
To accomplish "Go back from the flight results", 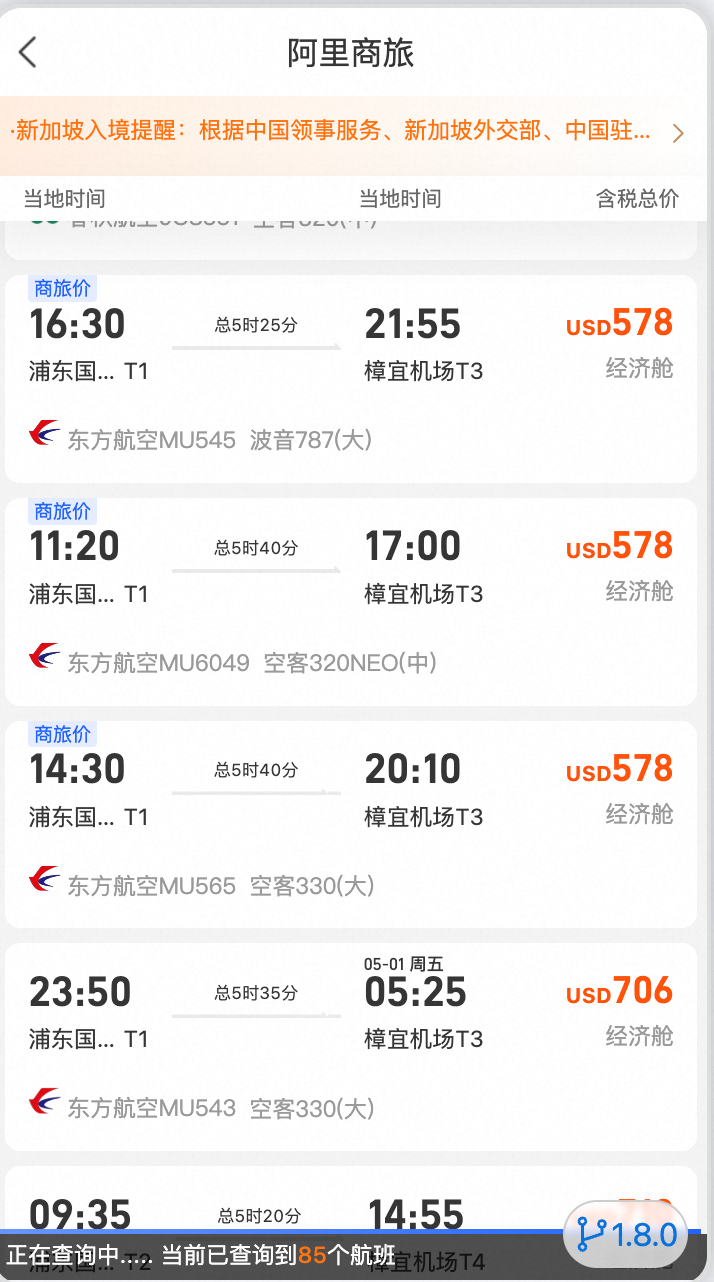I will click(28, 52).
